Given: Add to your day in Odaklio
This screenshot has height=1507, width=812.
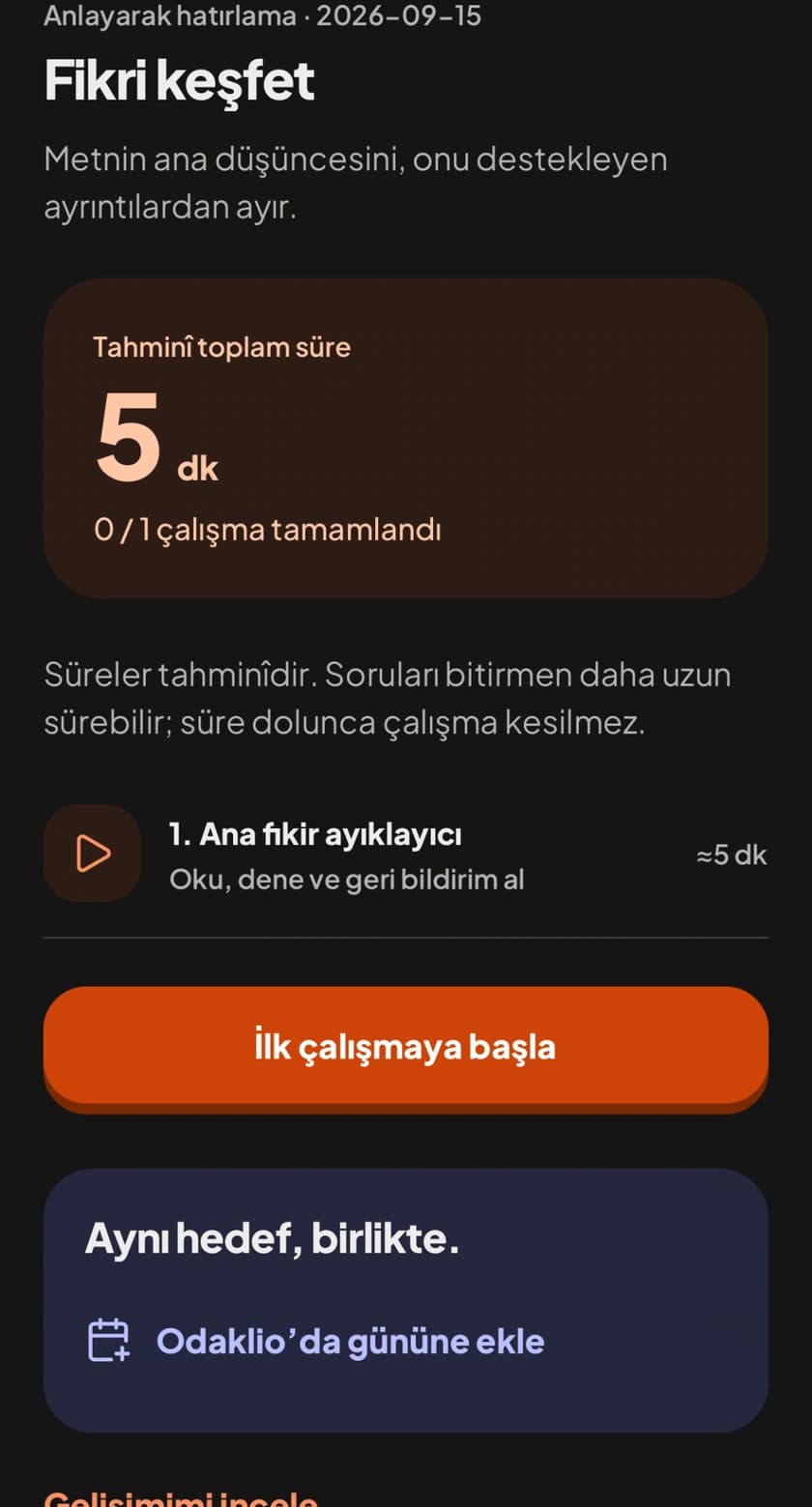Looking at the screenshot, I should (x=316, y=1341).
